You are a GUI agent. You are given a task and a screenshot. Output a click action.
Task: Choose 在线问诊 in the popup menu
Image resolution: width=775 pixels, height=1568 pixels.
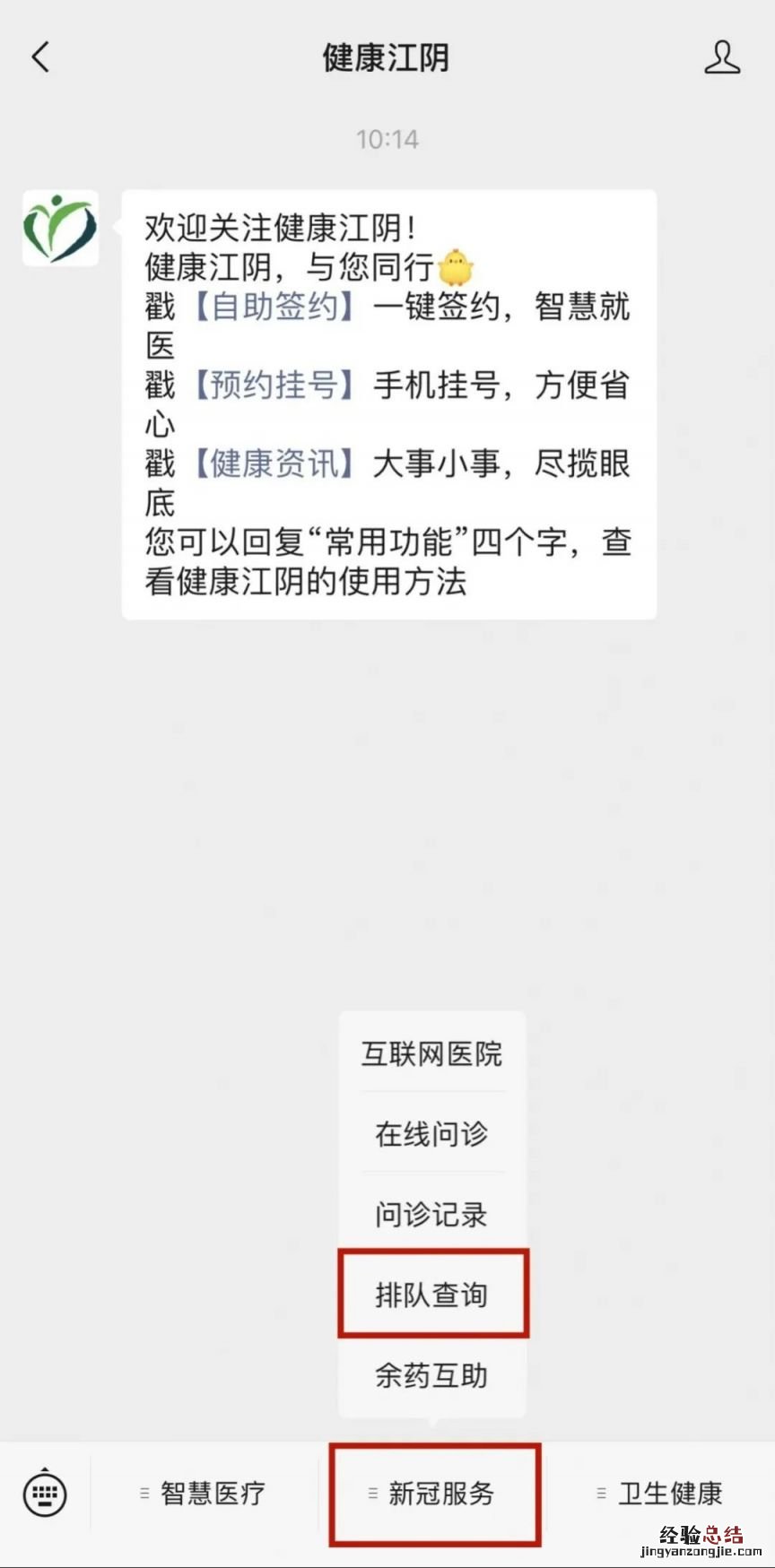[x=431, y=1134]
